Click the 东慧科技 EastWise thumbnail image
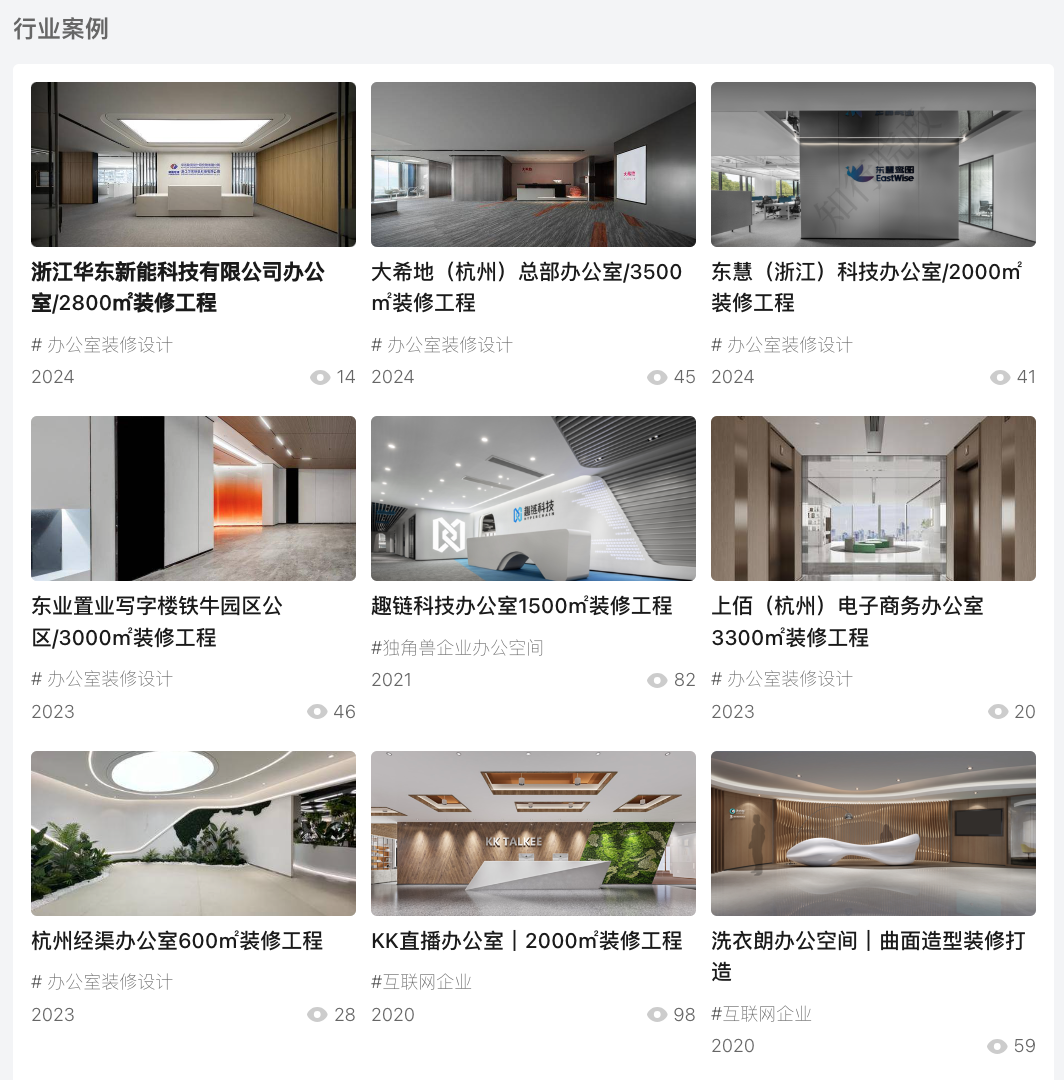The height and width of the screenshot is (1080, 1064). point(873,164)
